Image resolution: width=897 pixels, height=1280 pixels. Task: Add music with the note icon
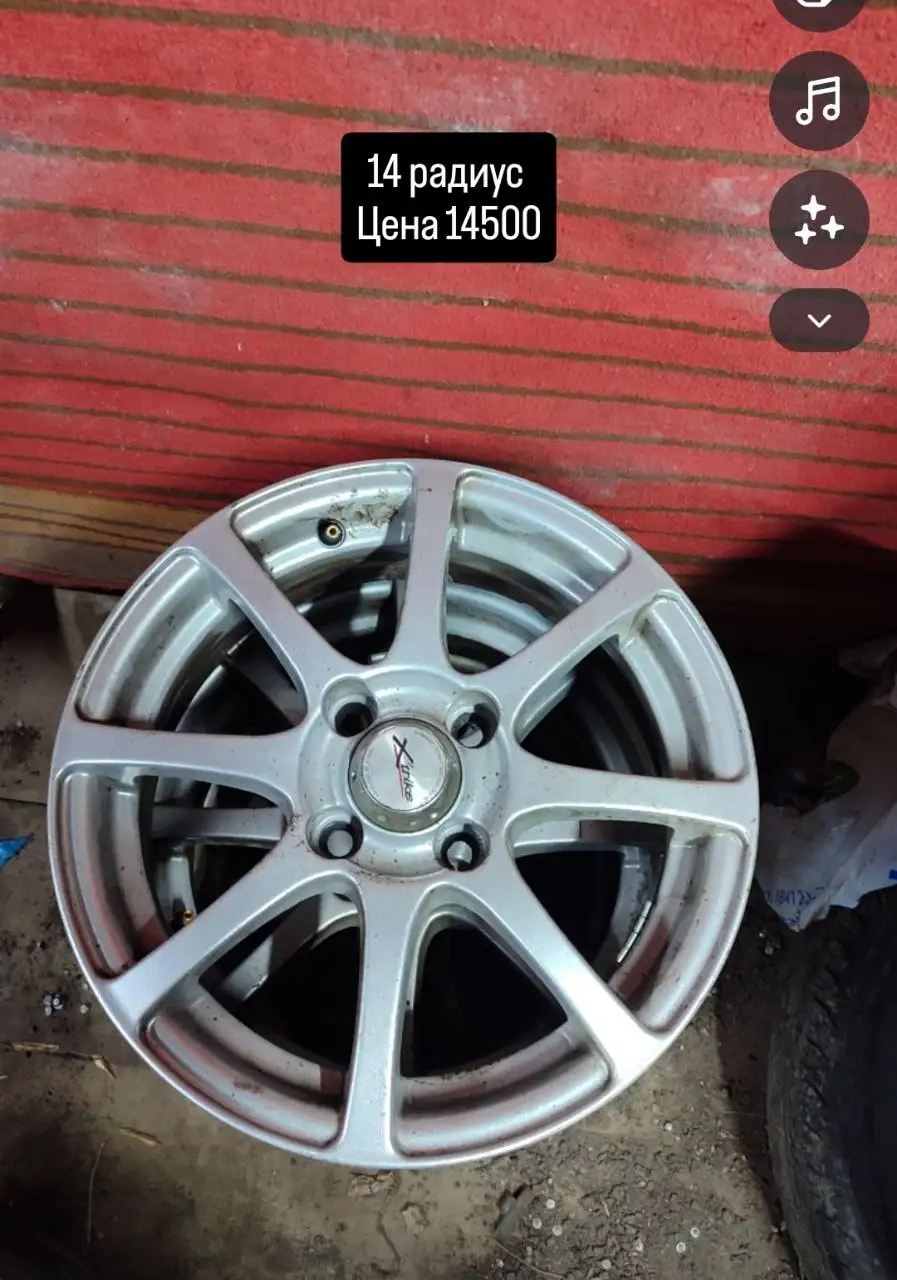[819, 101]
